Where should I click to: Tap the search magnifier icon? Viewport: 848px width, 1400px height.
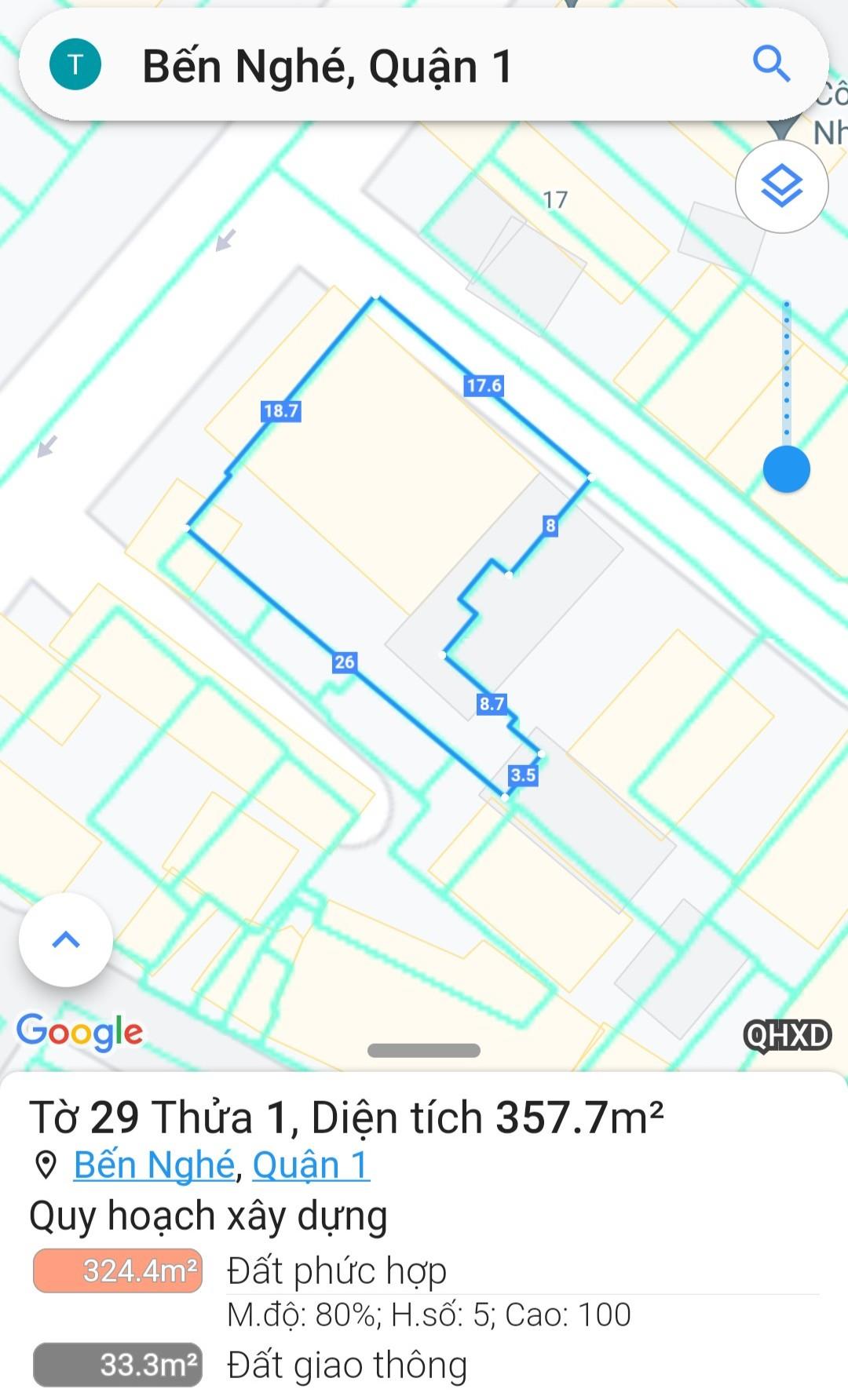771,64
